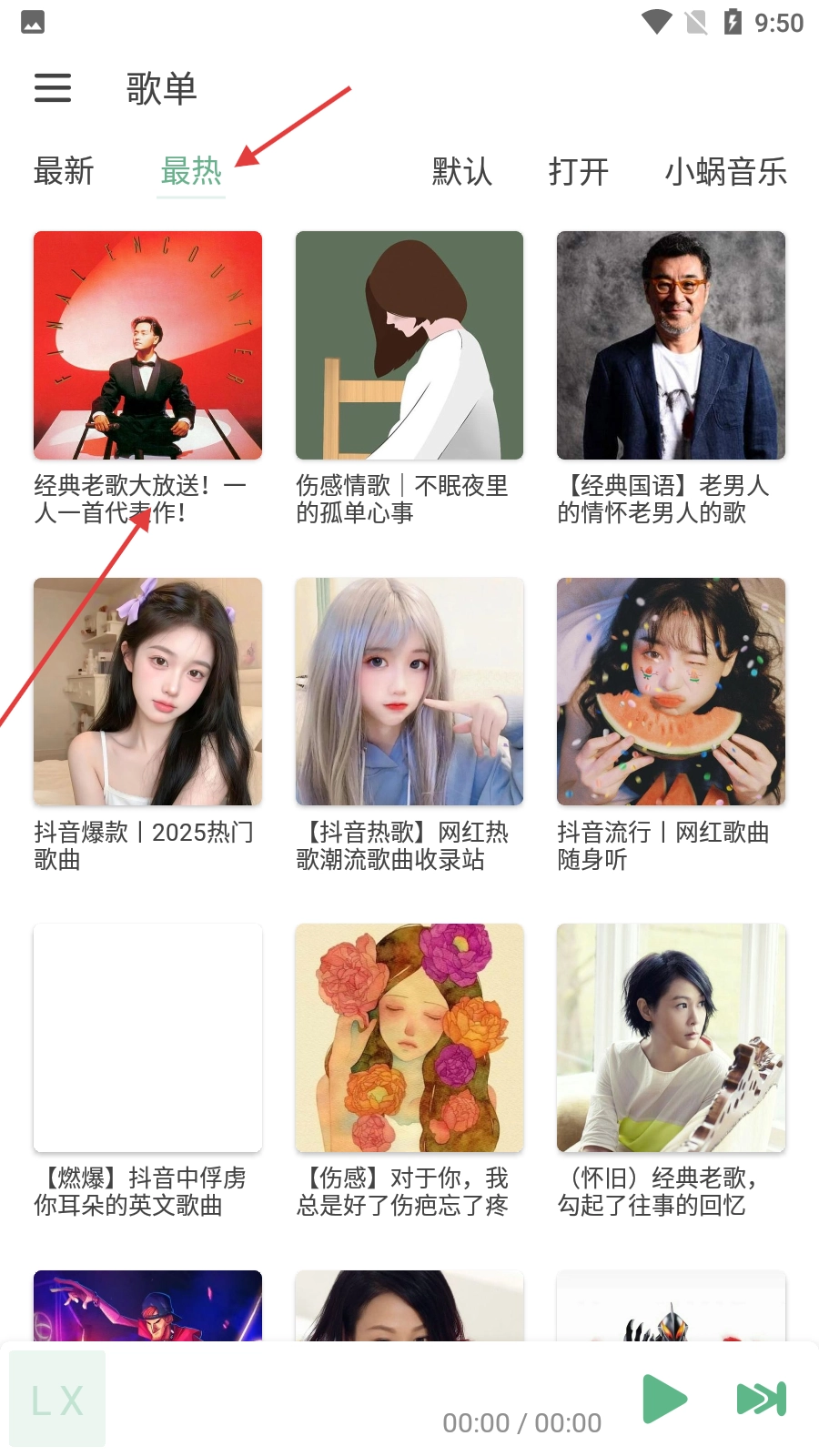Tap the 打开 button
The height and width of the screenshot is (1456, 819).
click(579, 171)
